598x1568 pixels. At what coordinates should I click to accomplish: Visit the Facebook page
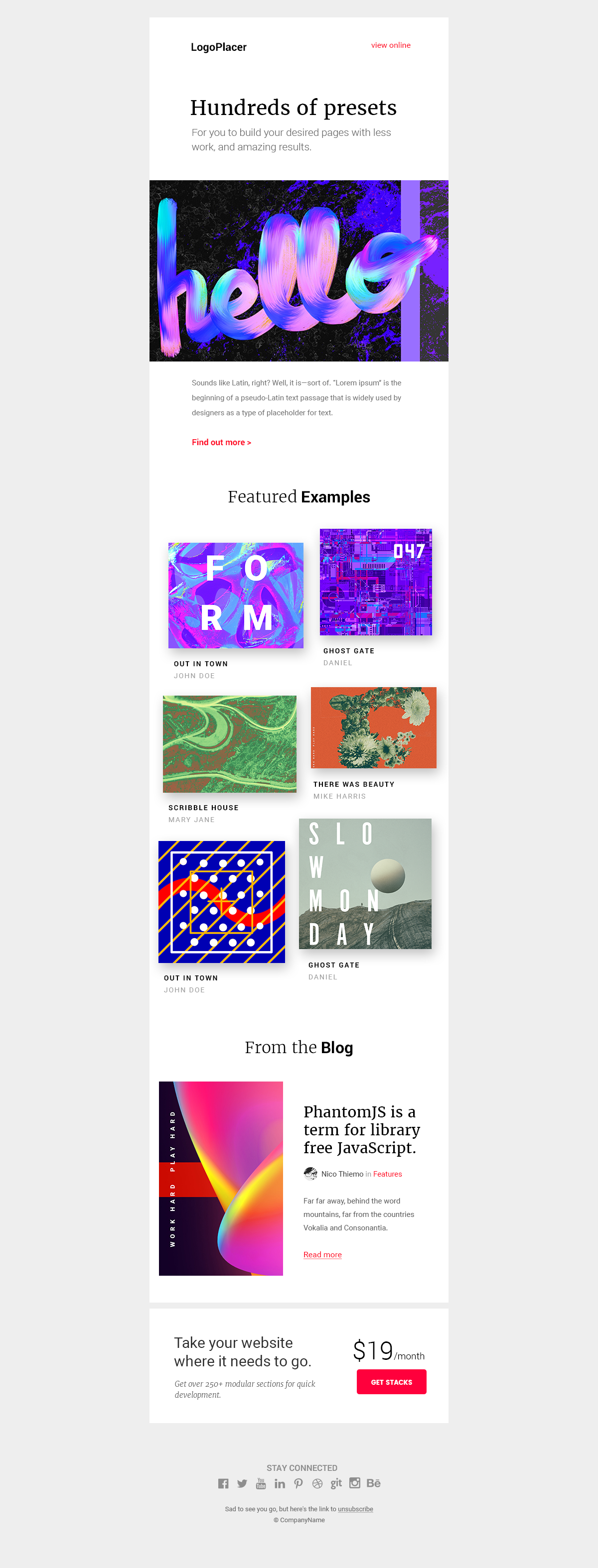223,1483
